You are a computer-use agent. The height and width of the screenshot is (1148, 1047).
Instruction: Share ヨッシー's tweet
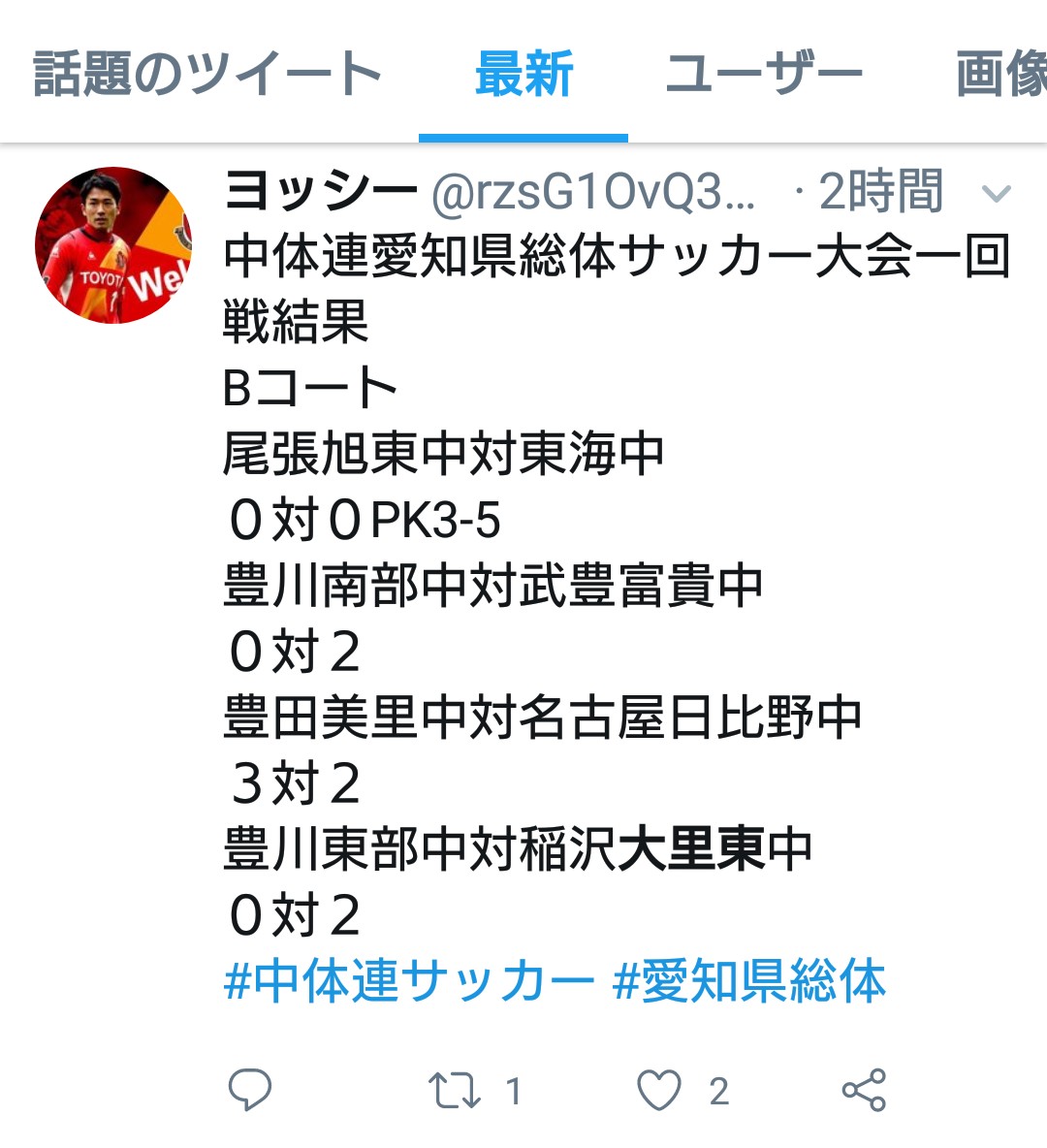pyautogui.click(x=864, y=1090)
